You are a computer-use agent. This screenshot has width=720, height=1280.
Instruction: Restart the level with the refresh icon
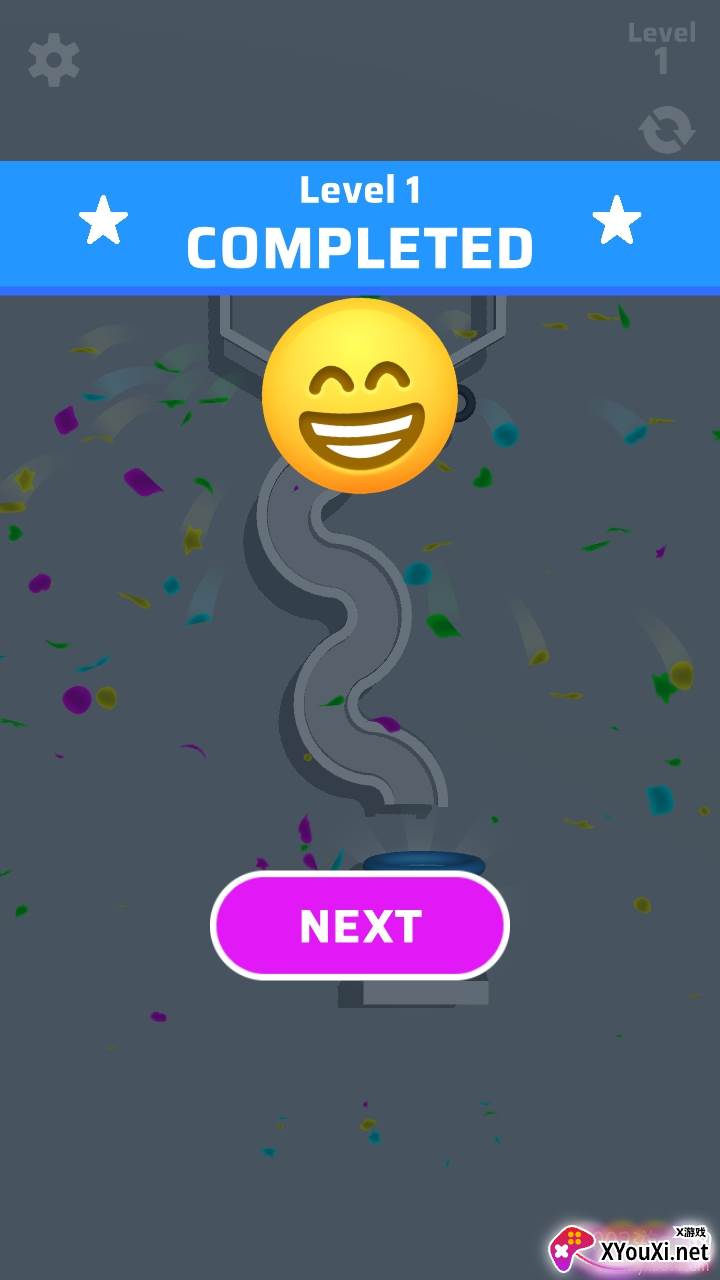pos(666,130)
